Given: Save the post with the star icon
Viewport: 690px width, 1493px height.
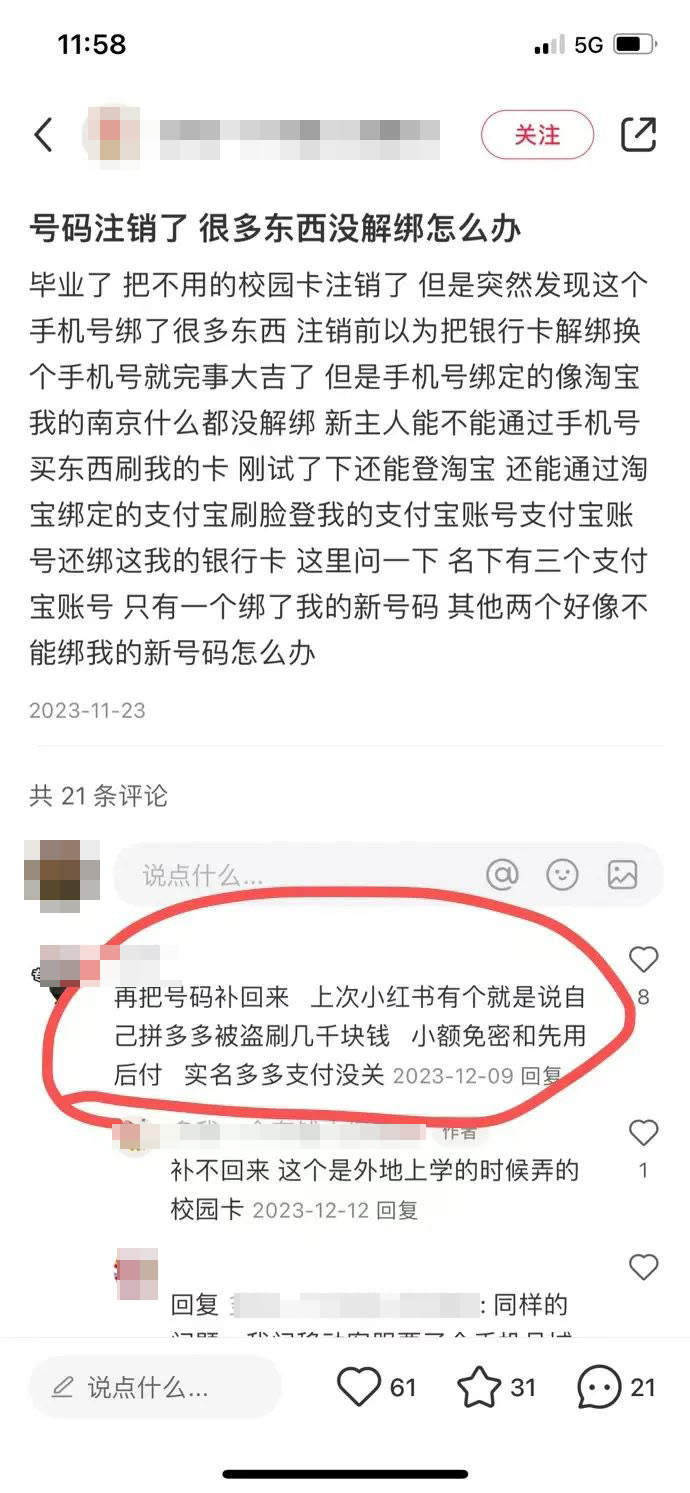Looking at the screenshot, I should point(478,1387).
